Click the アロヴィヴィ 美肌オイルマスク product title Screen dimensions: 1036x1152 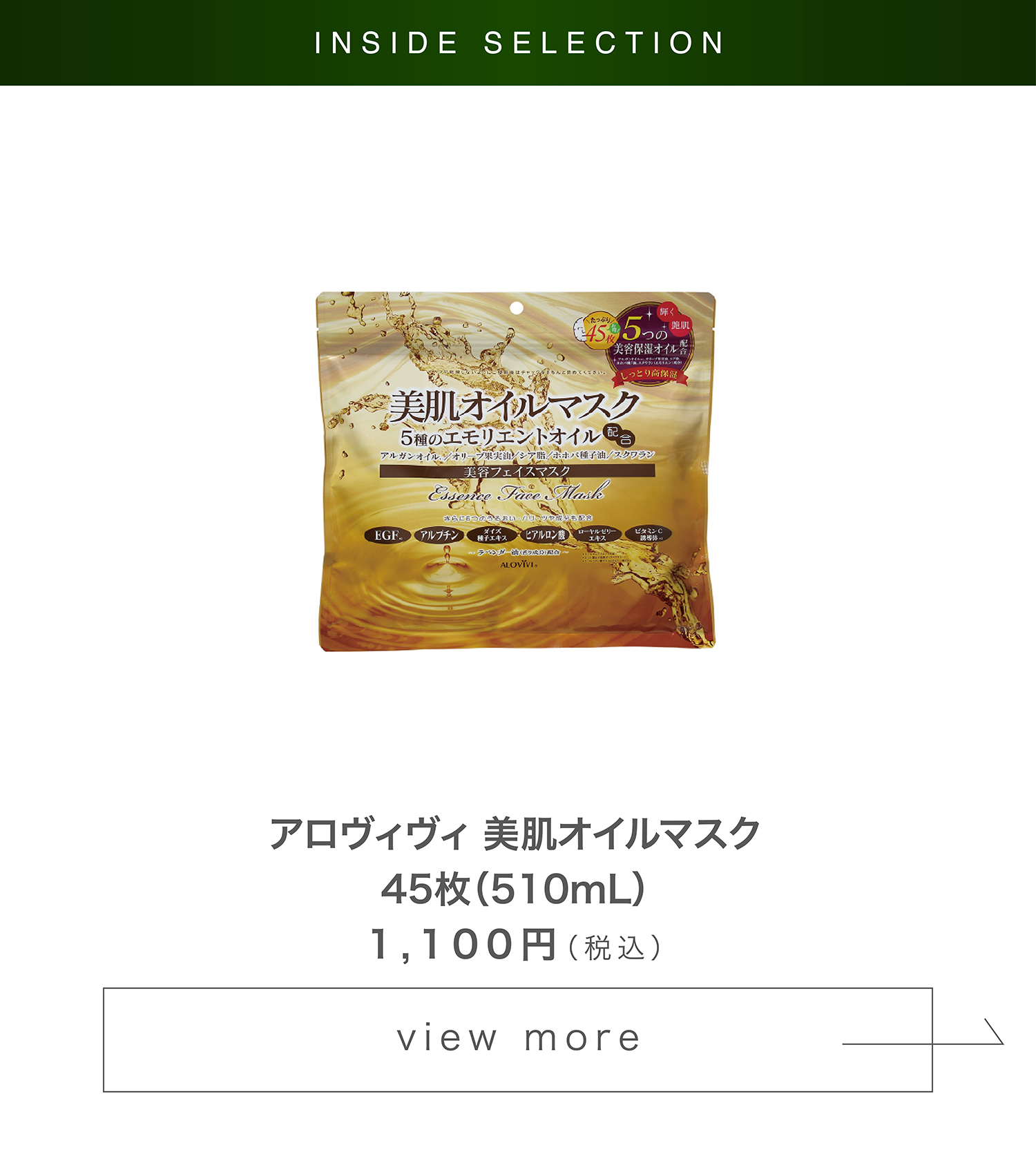click(518, 836)
